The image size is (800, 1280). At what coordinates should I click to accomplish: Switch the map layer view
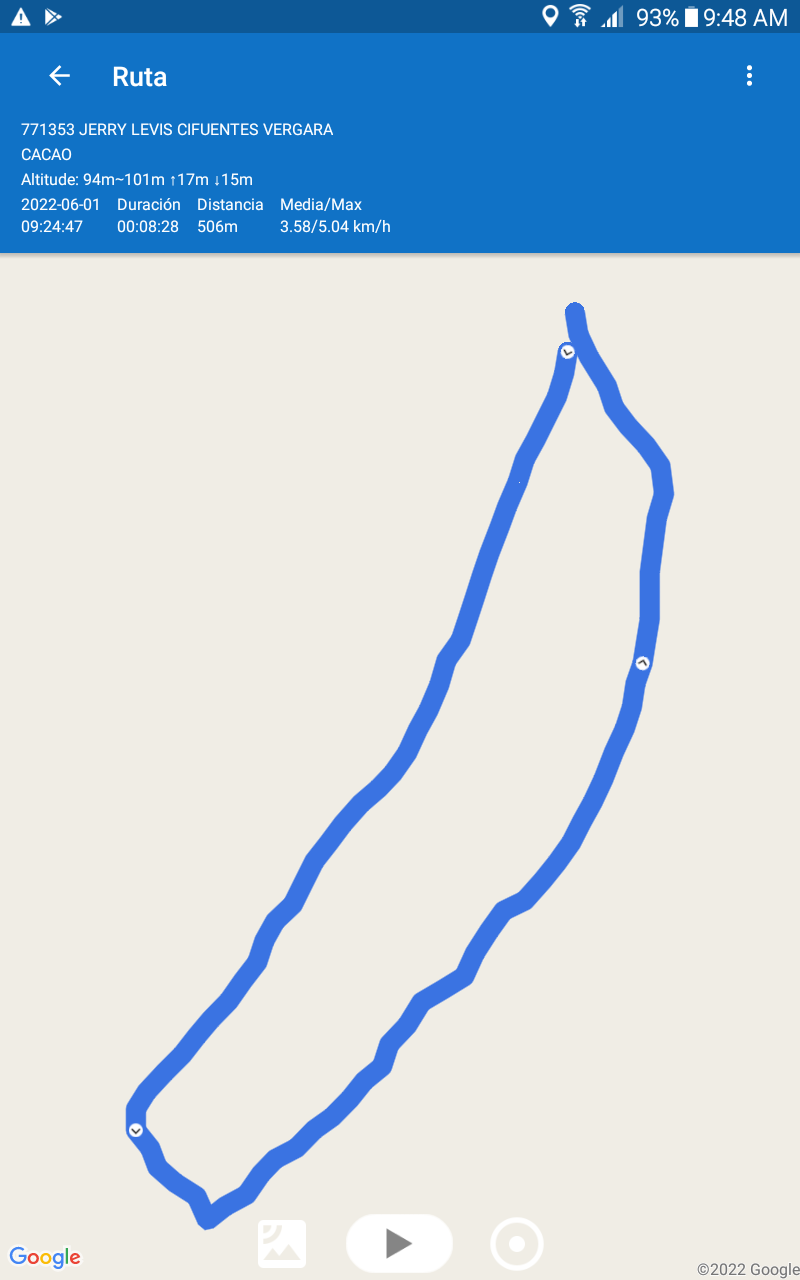pos(282,1244)
